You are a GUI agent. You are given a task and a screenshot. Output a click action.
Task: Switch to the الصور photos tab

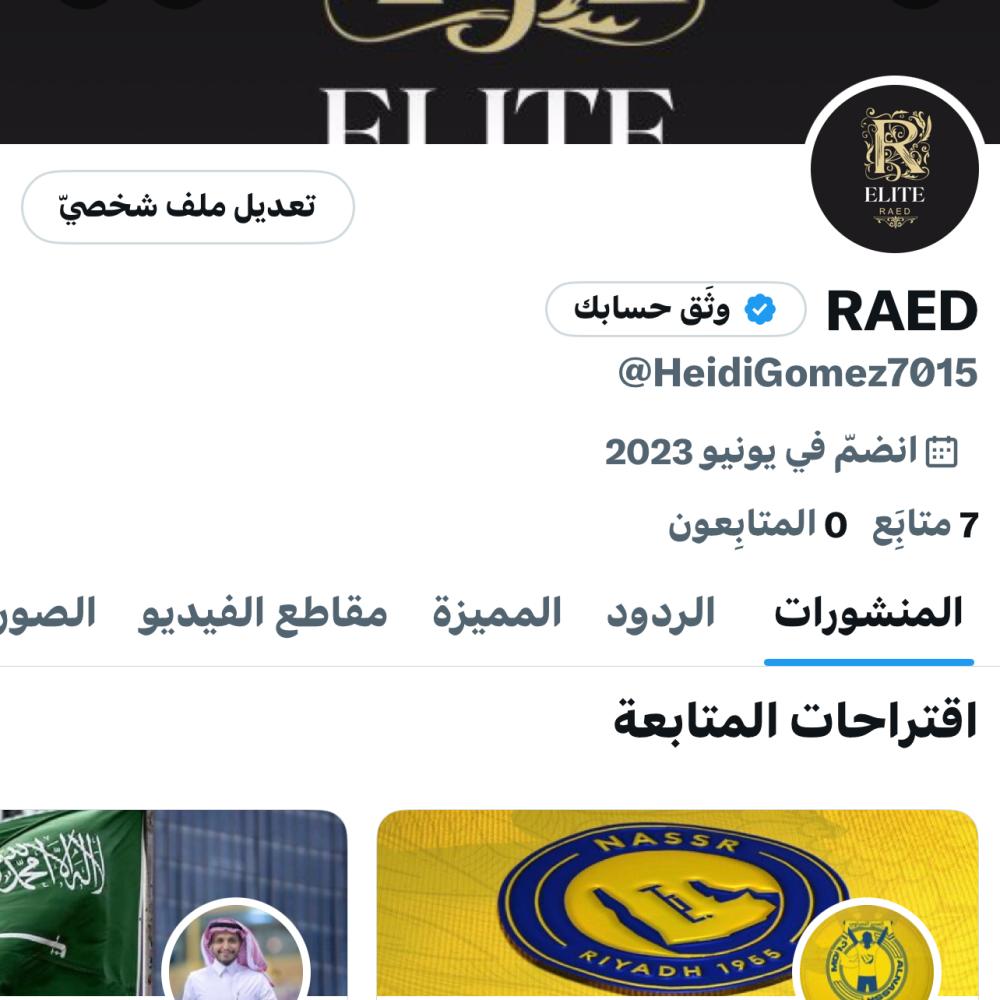[50, 613]
